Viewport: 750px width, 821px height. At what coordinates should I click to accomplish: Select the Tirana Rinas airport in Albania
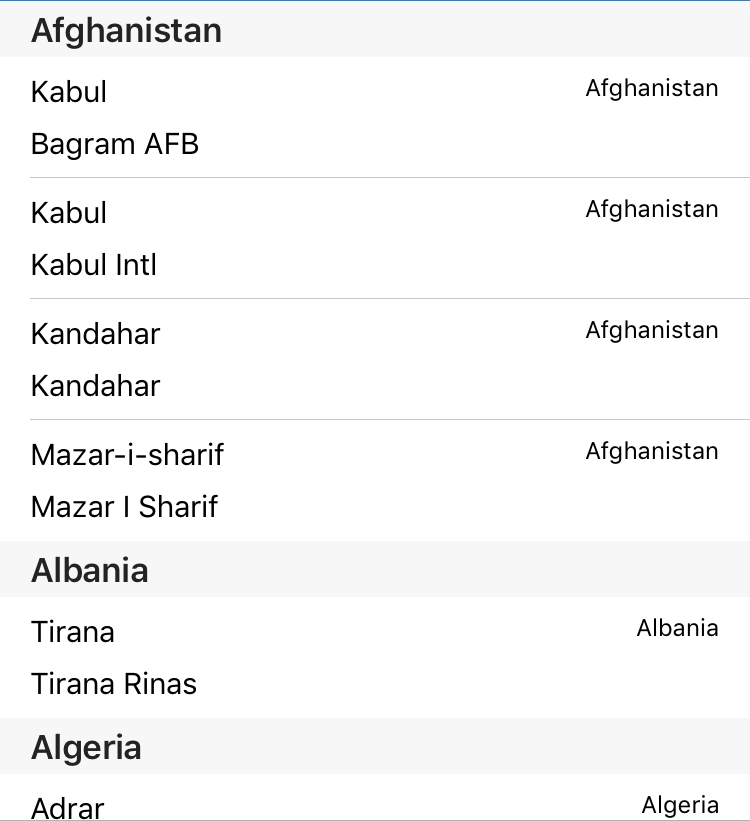[375, 657]
